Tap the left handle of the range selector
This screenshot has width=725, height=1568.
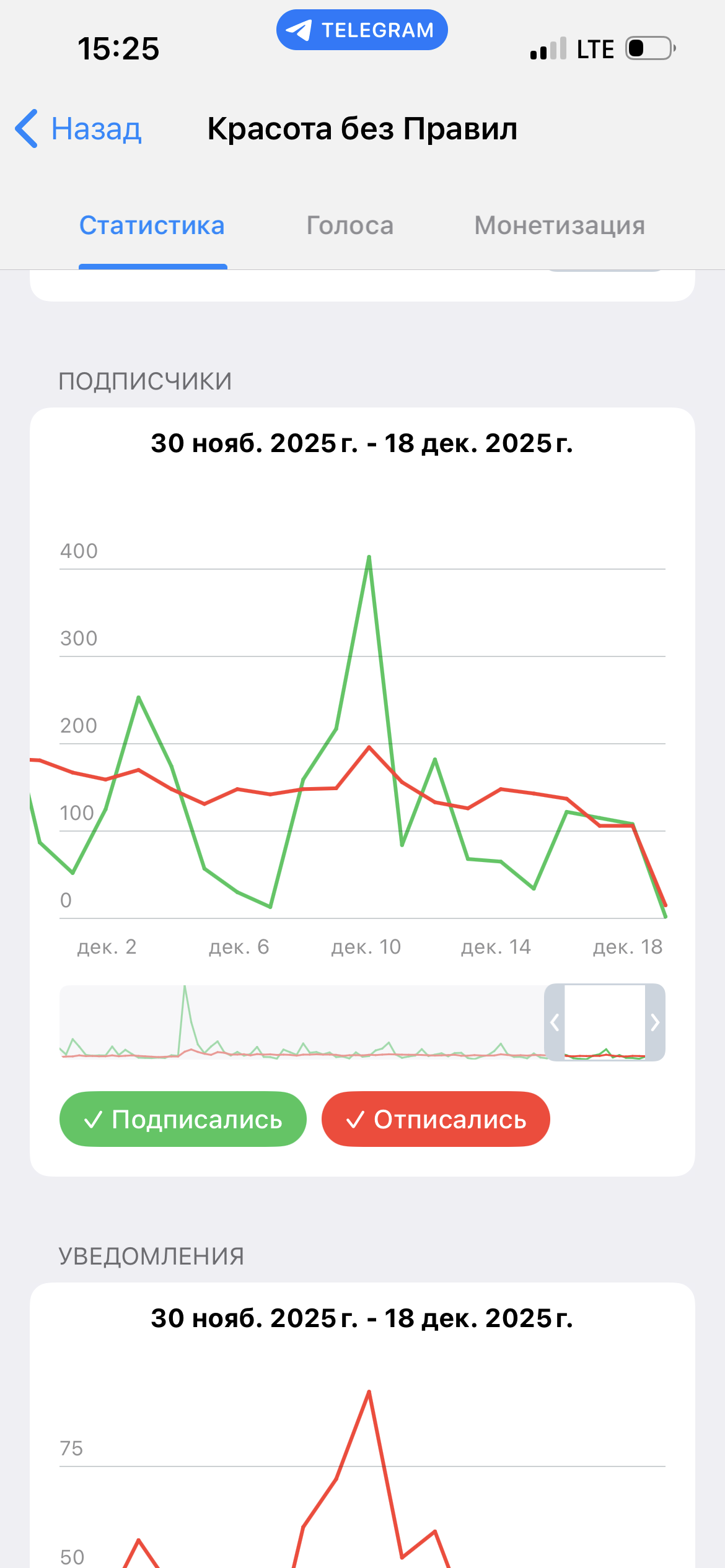point(555,1022)
